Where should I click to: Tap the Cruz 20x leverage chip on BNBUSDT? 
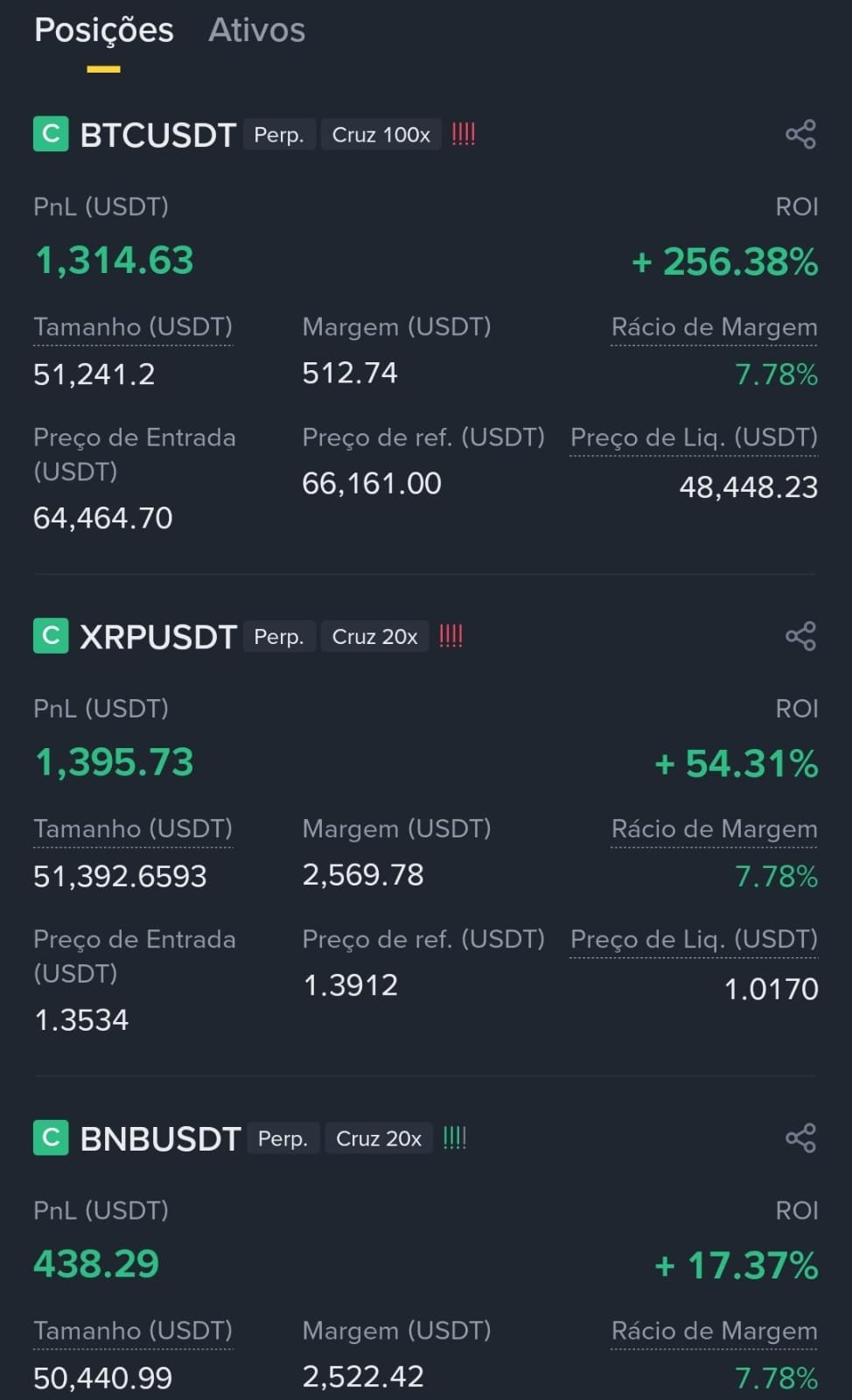(x=379, y=1138)
